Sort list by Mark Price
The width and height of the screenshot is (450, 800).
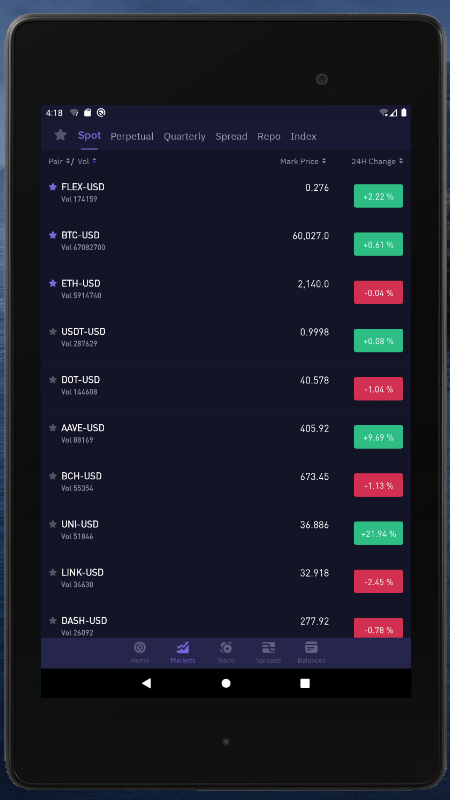(303, 161)
